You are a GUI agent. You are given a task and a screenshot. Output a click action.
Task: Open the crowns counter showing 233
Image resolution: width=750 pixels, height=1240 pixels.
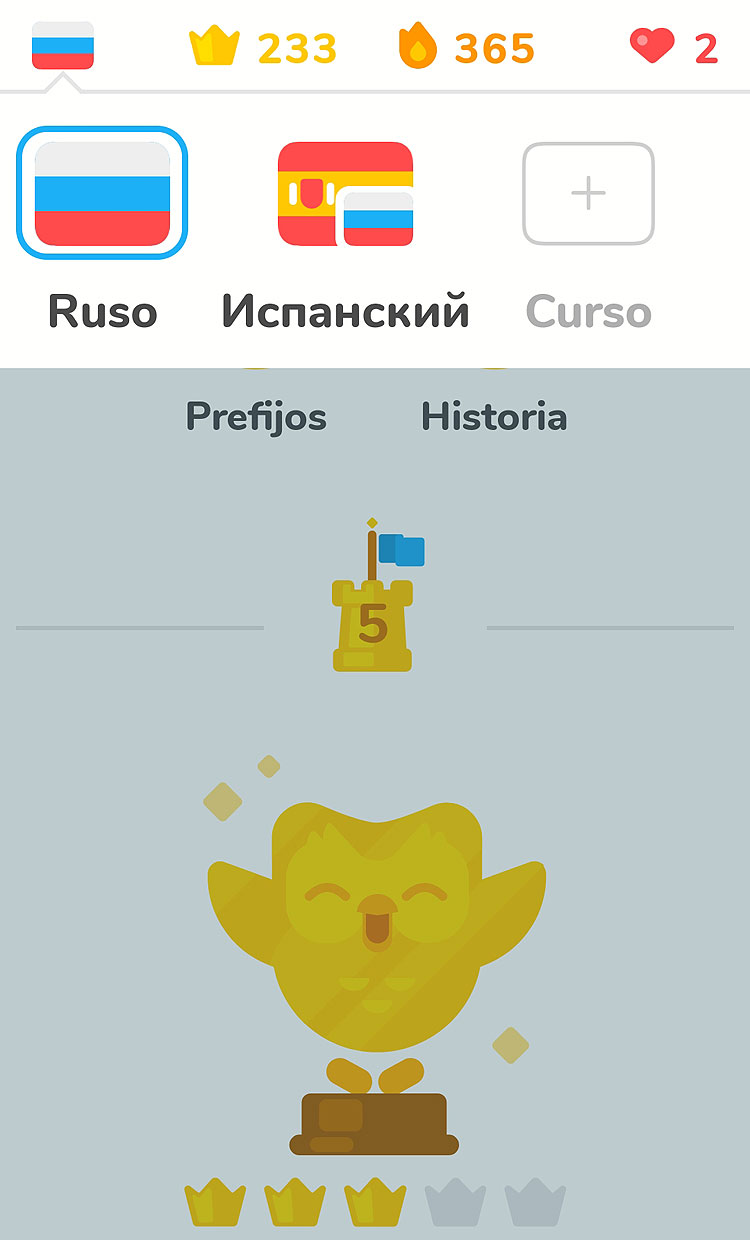pyautogui.click(x=263, y=47)
